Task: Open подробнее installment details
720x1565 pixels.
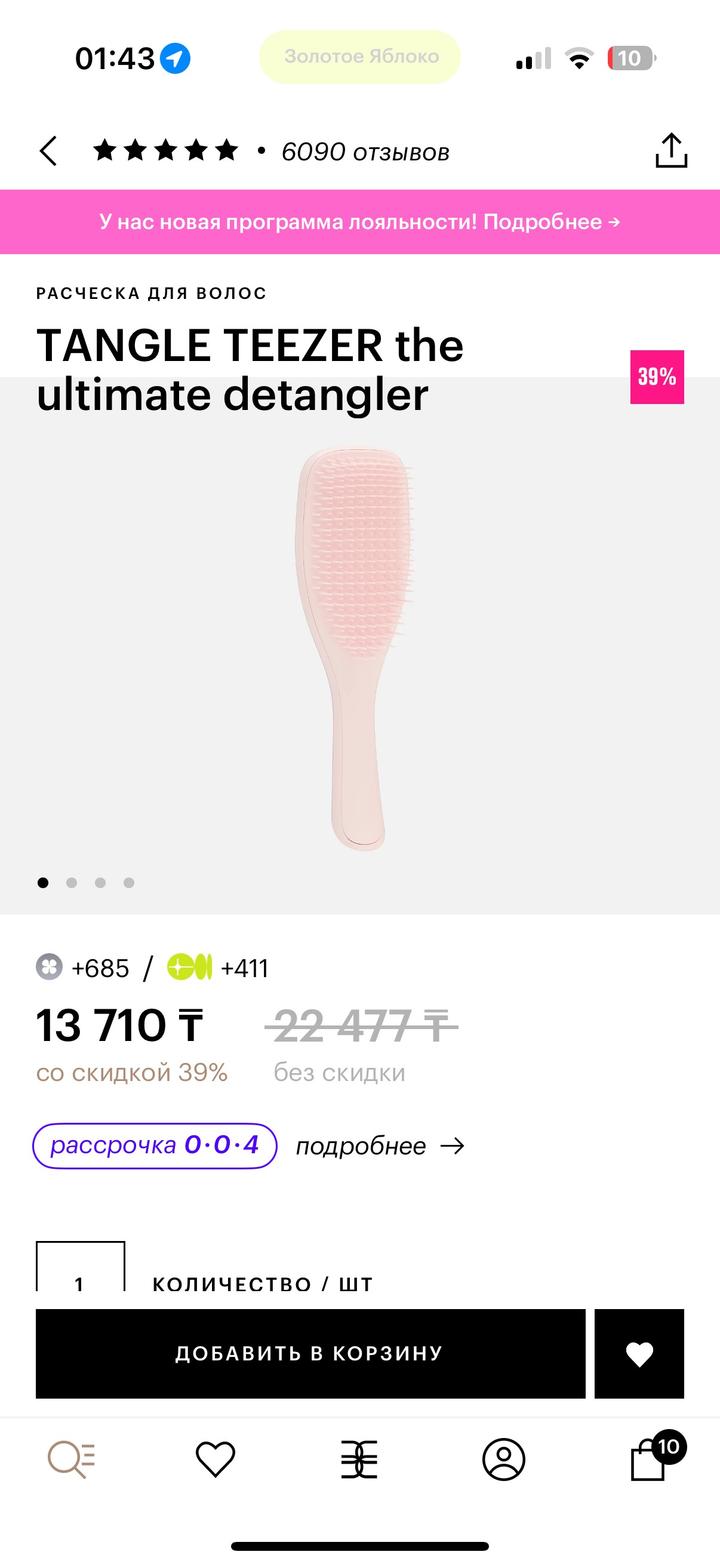Action: (x=380, y=1146)
